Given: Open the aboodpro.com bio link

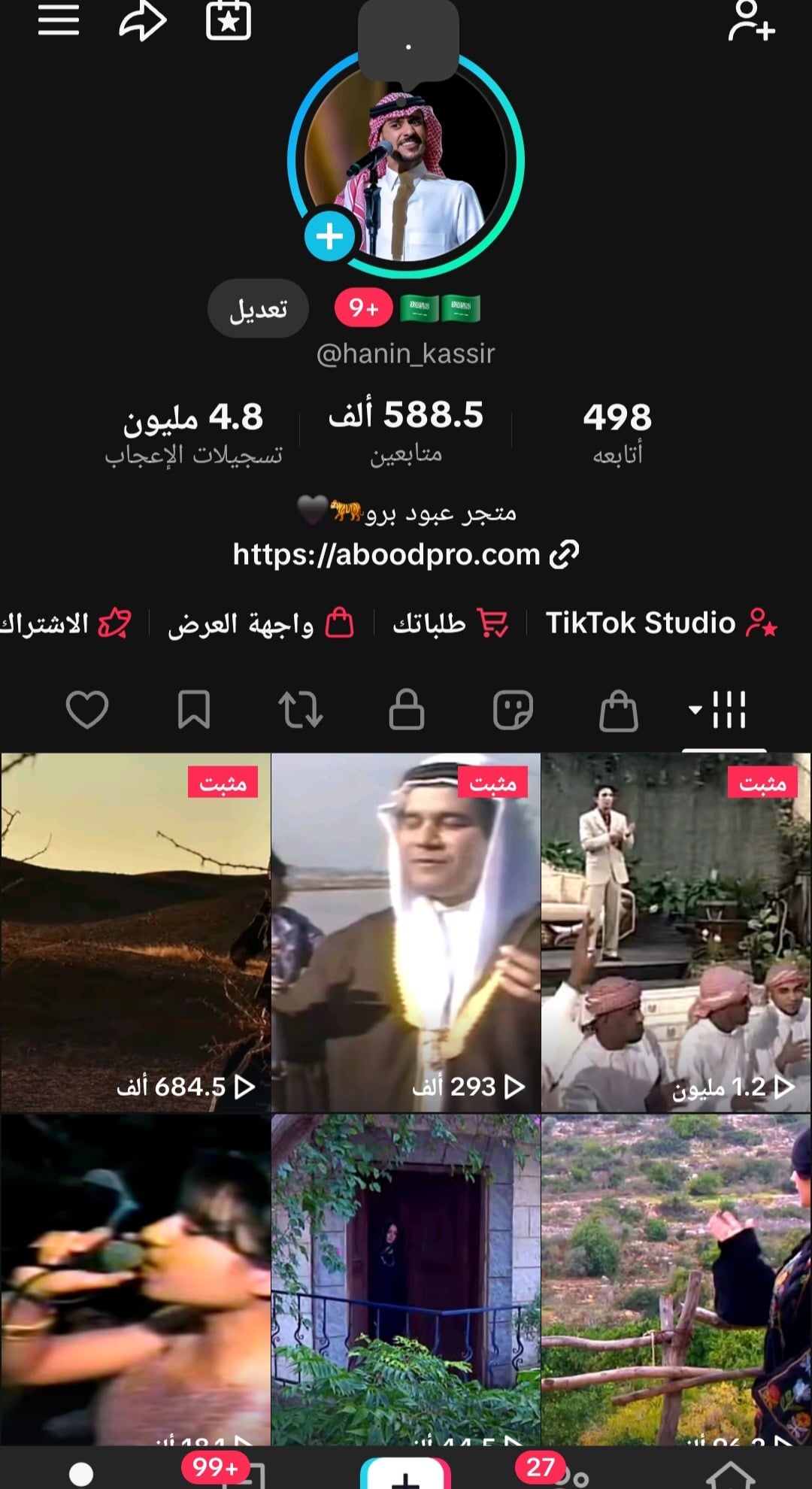Looking at the screenshot, I should (406, 554).
